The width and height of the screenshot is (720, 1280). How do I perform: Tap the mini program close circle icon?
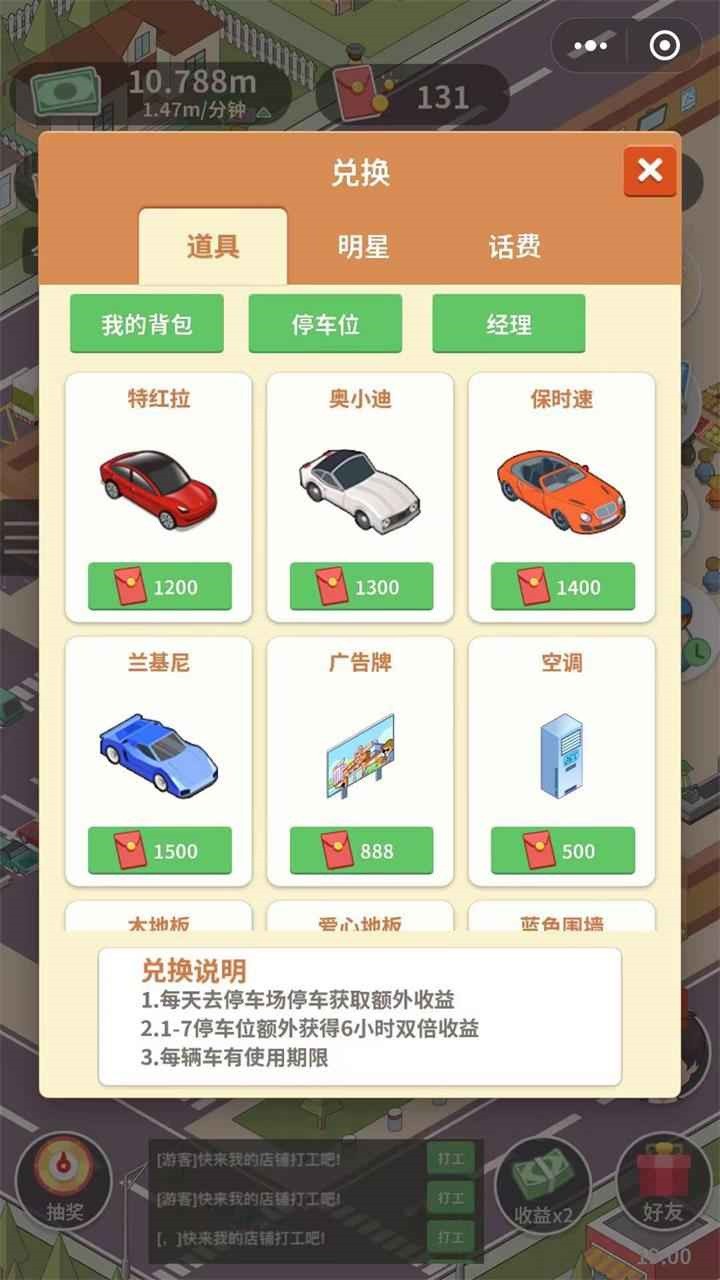pyautogui.click(x=663, y=45)
